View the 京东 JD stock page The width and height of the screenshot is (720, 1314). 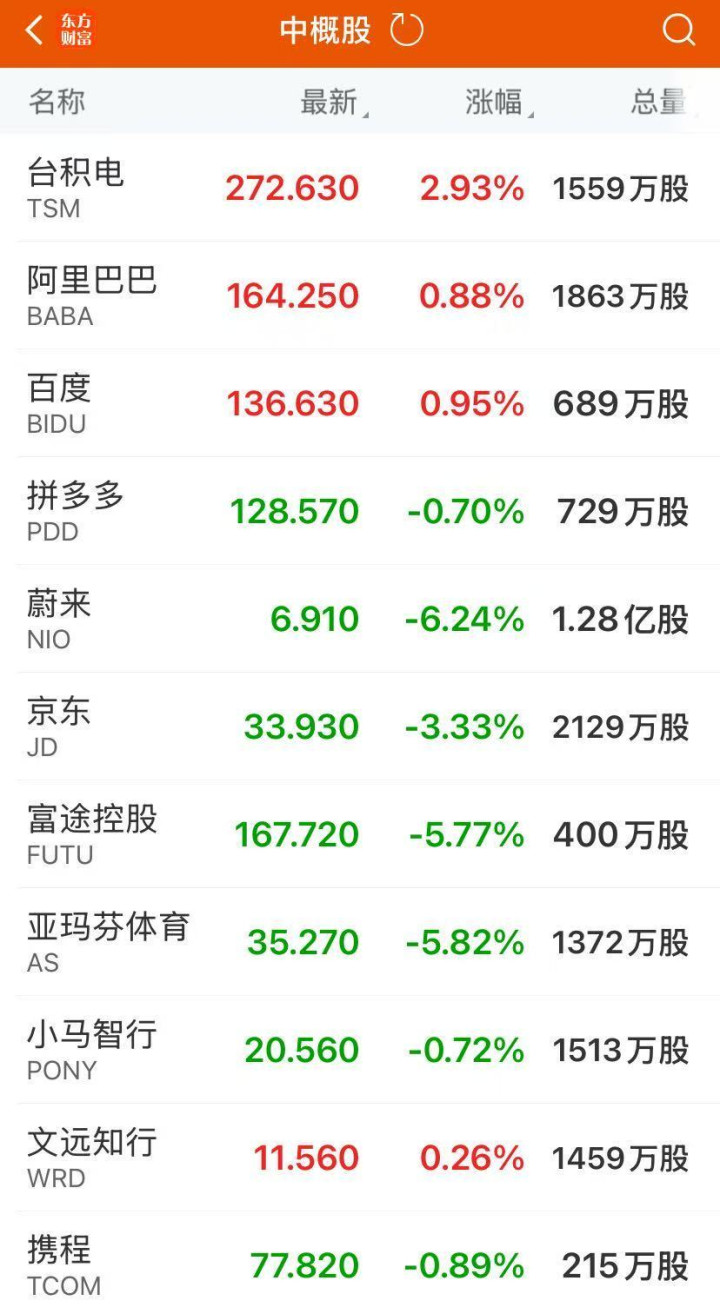tap(360, 728)
